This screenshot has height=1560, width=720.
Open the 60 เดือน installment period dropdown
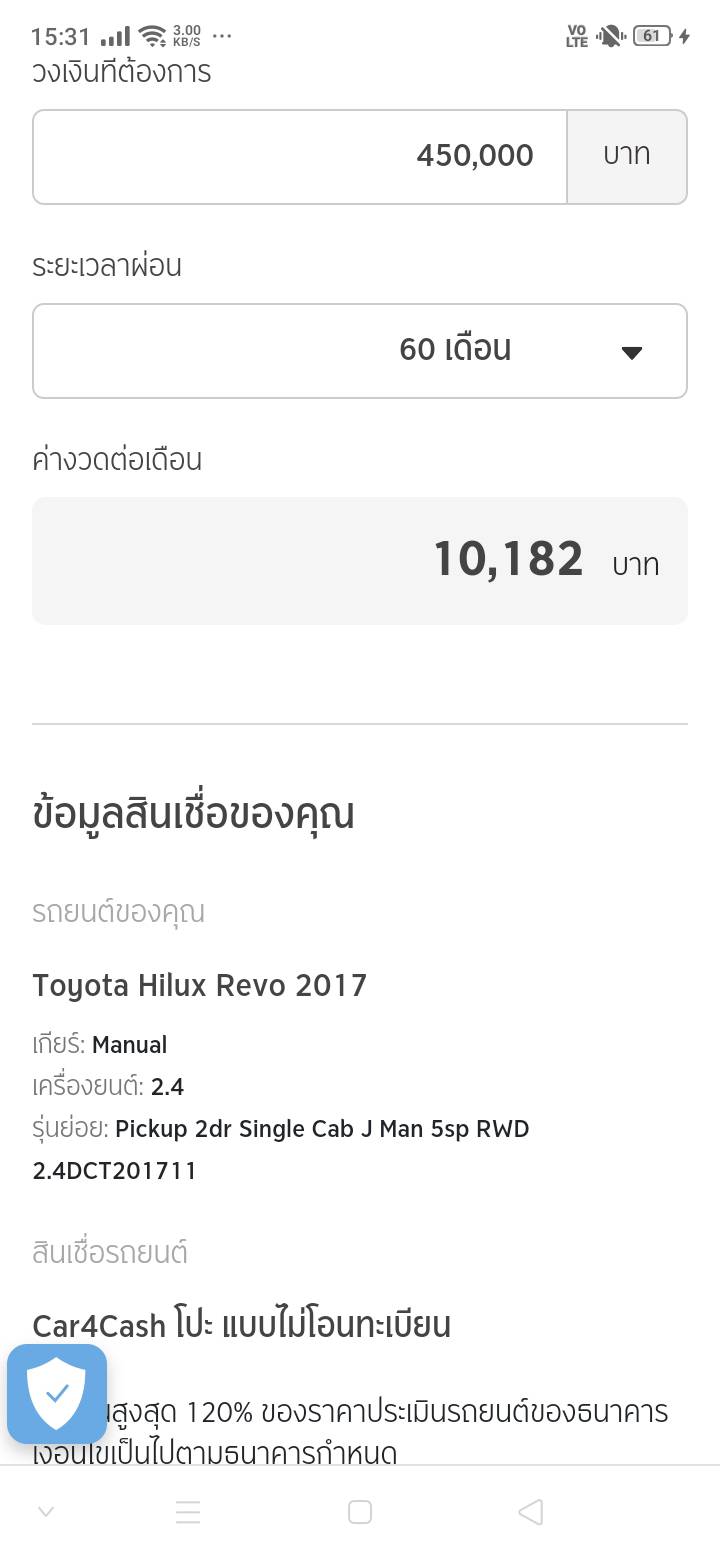coord(360,350)
